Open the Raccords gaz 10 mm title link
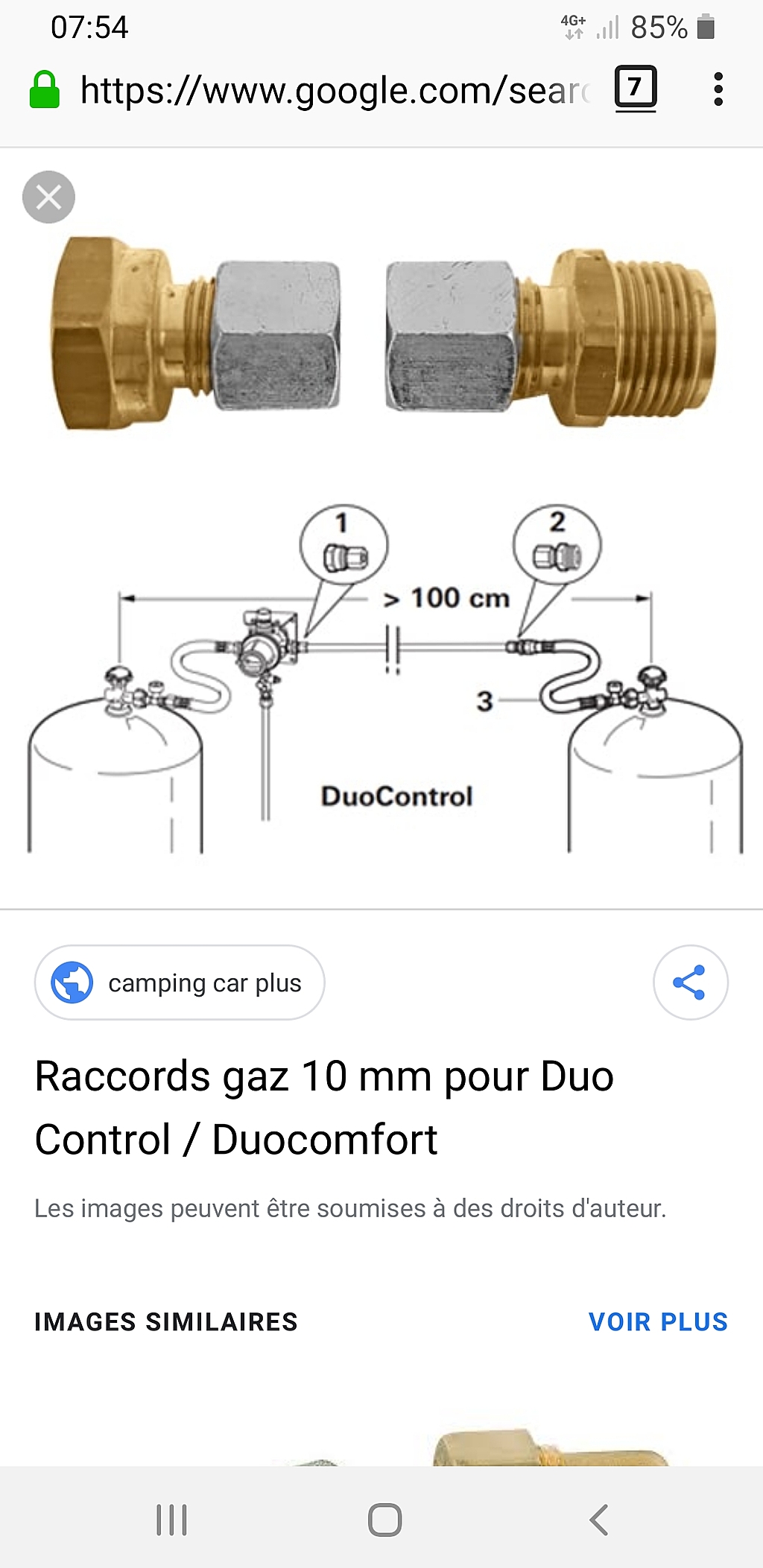 (x=324, y=1108)
